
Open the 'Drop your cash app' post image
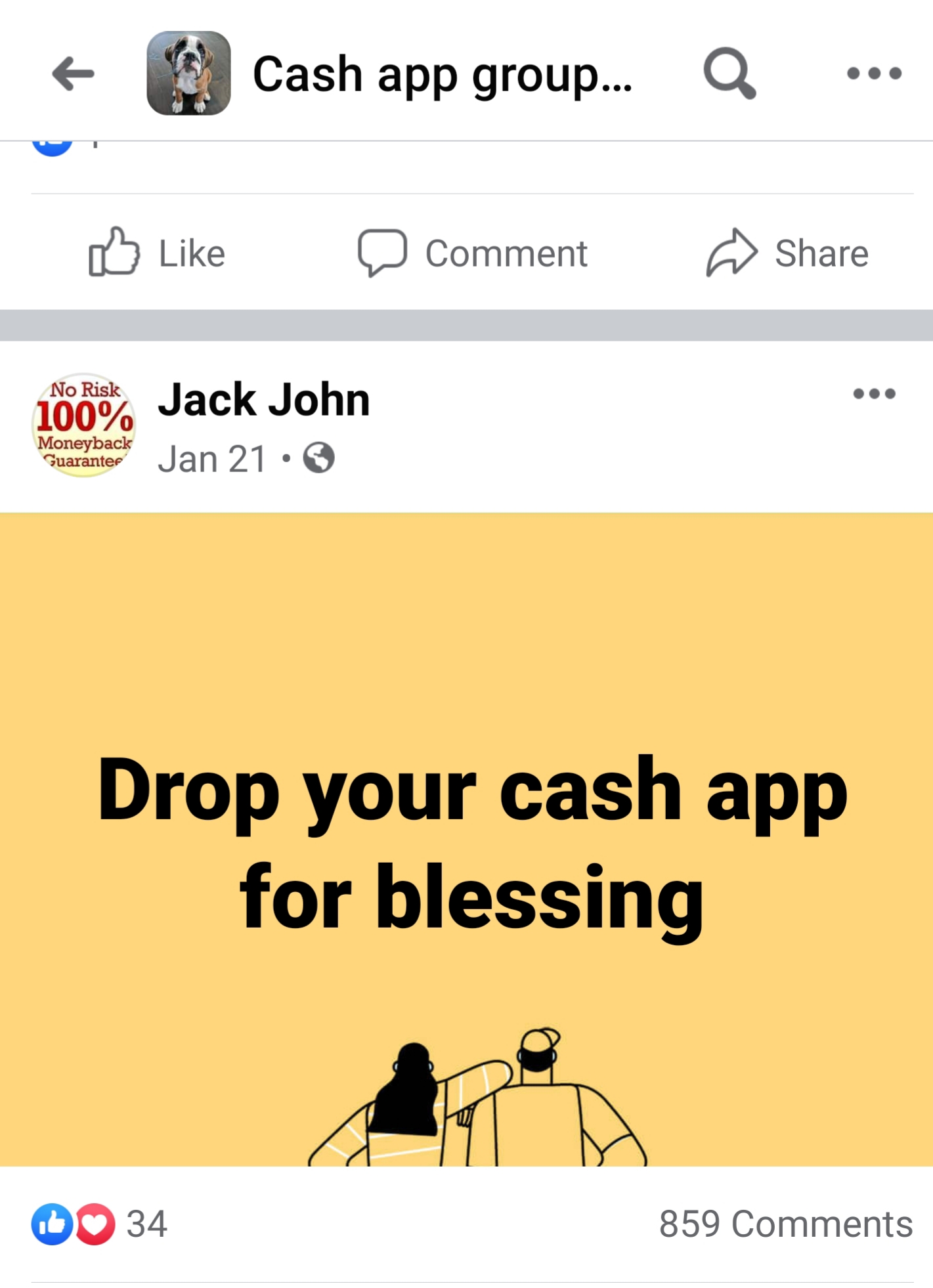tap(466, 840)
